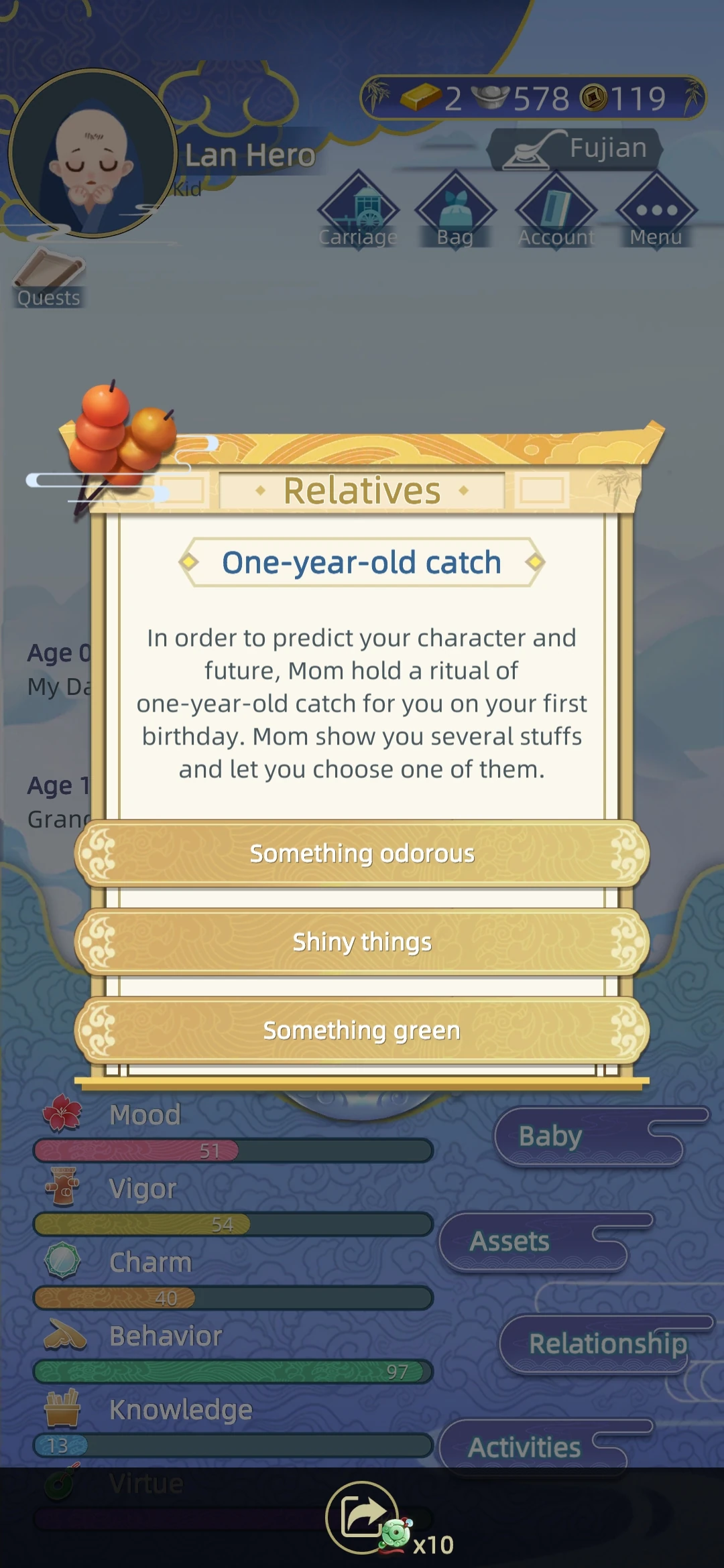Select the Shiny things option
Screen dimensions: 724x1568
pyautogui.click(x=362, y=942)
